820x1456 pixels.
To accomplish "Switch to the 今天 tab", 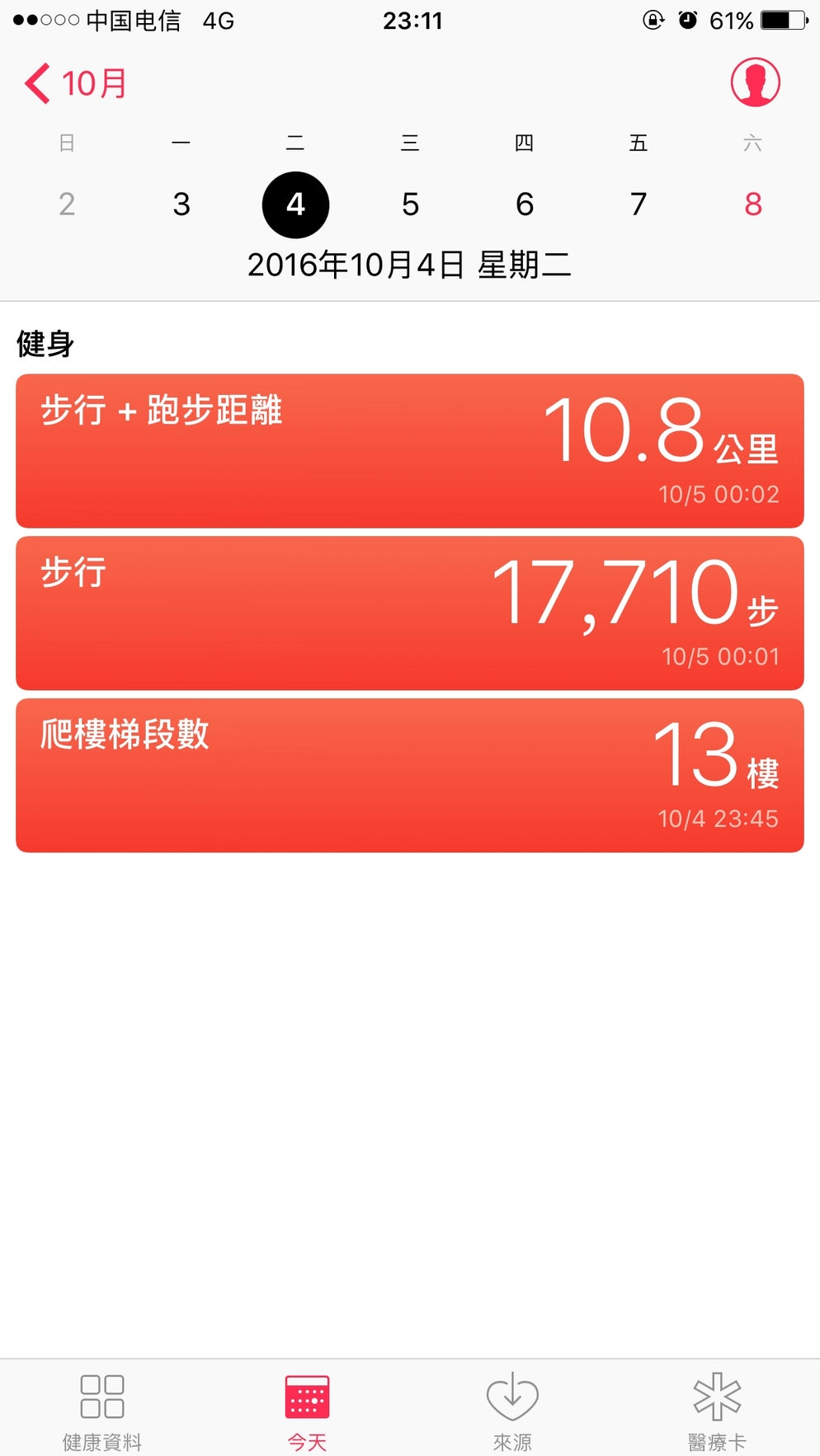I will [307, 1411].
